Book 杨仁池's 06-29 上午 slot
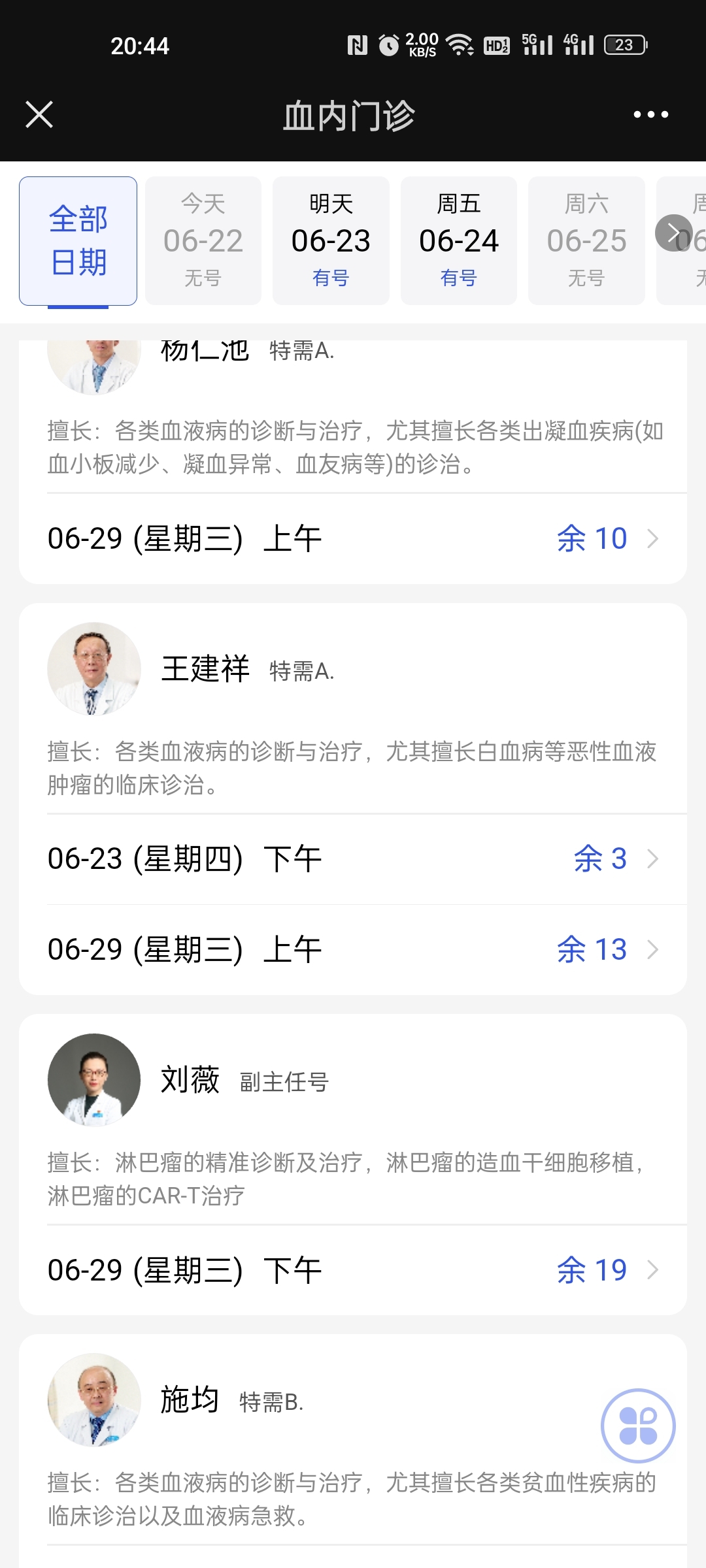 [353, 538]
